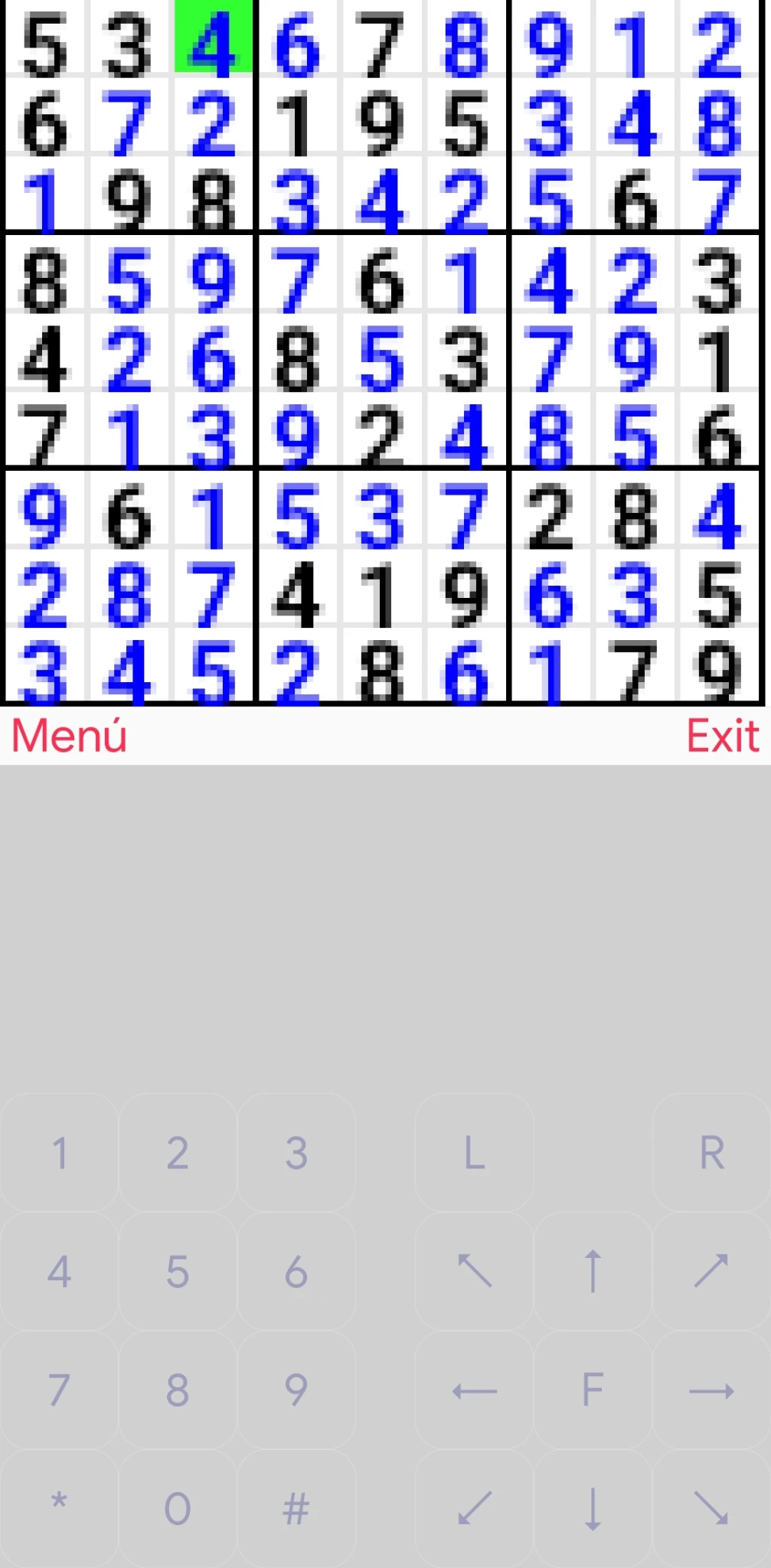This screenshot has height=1568, width=771.
Task: Tap the R soft key
Action: click(711, 1152)
